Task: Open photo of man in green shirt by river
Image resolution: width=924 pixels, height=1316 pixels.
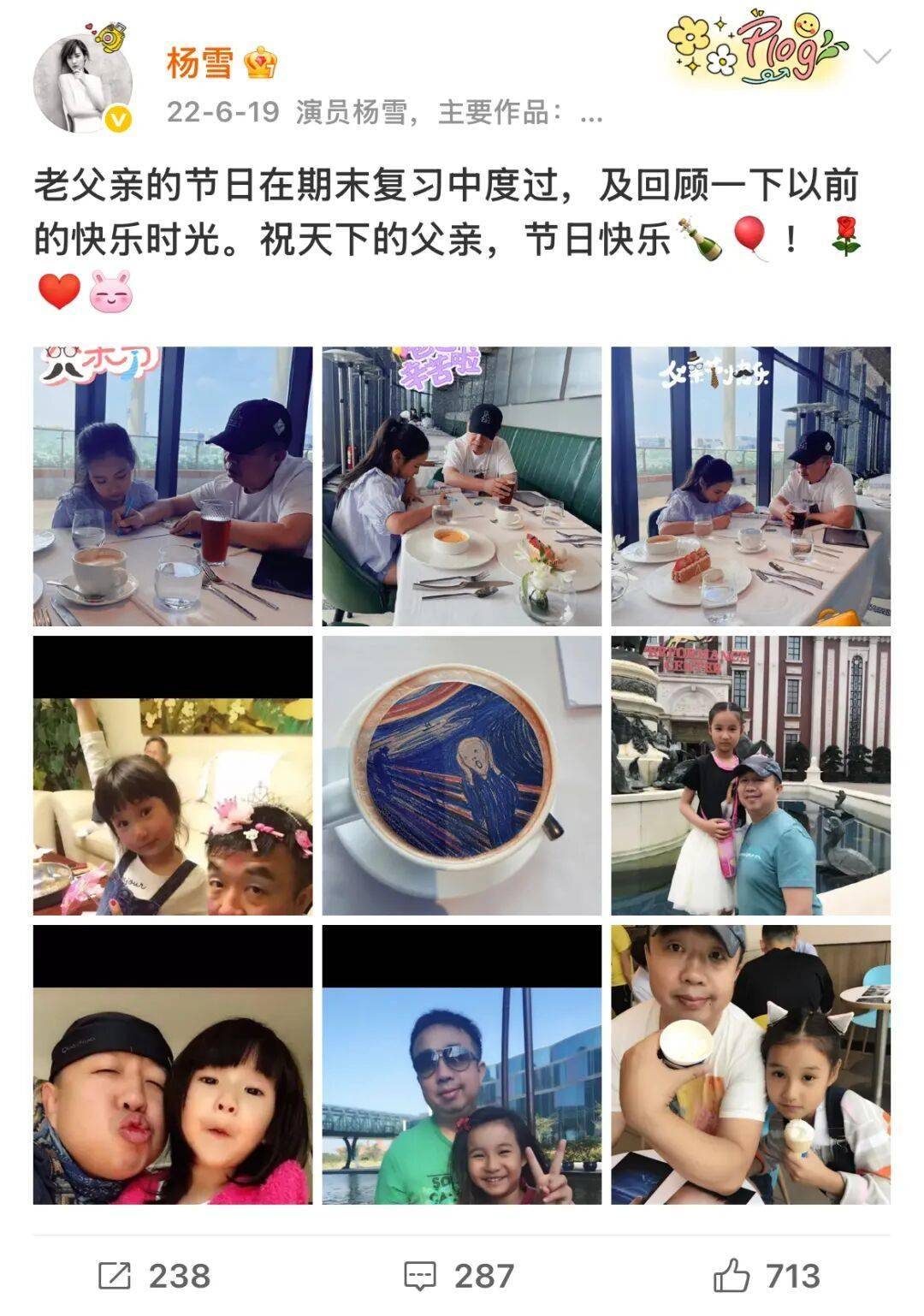Action: [461, 1064]
